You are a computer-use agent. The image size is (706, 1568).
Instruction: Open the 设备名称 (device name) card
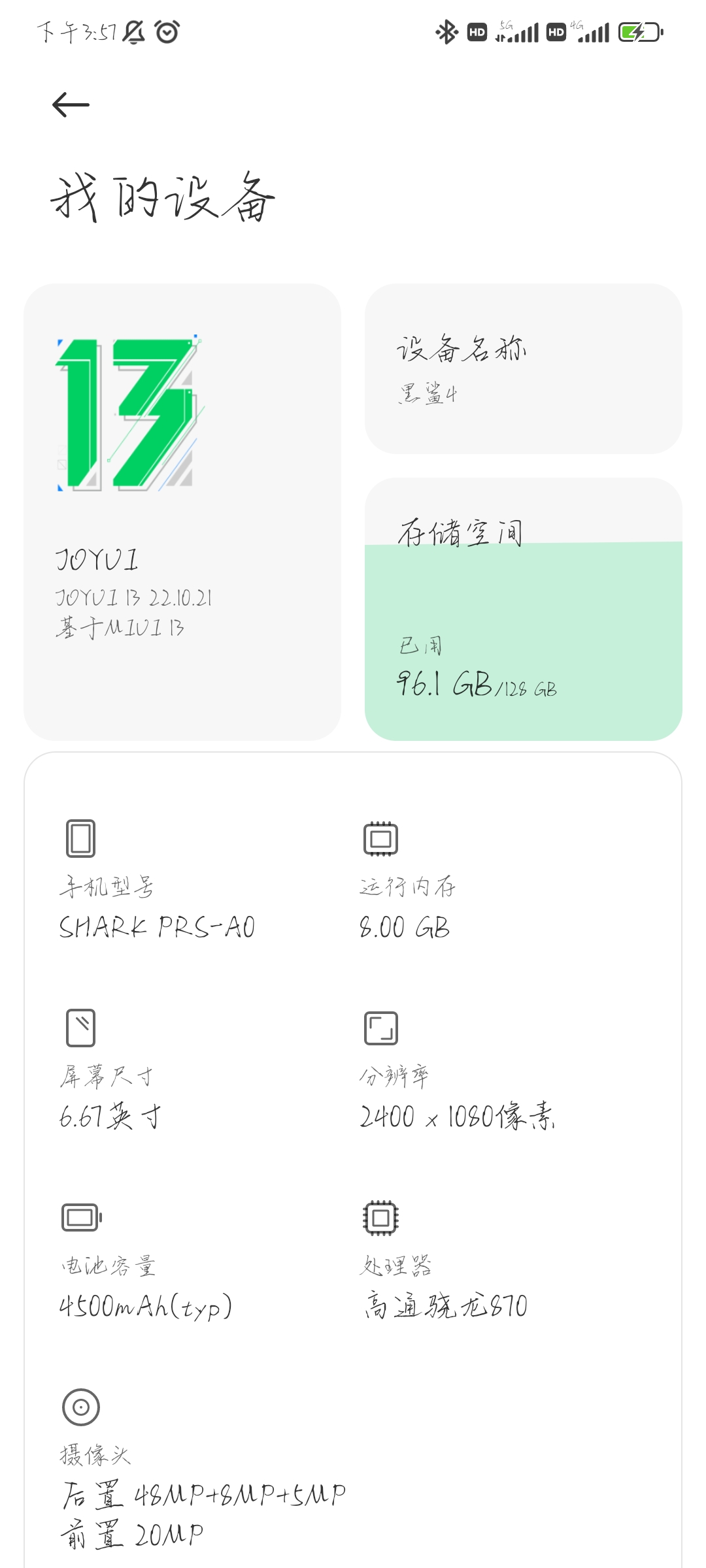point(523,368)
